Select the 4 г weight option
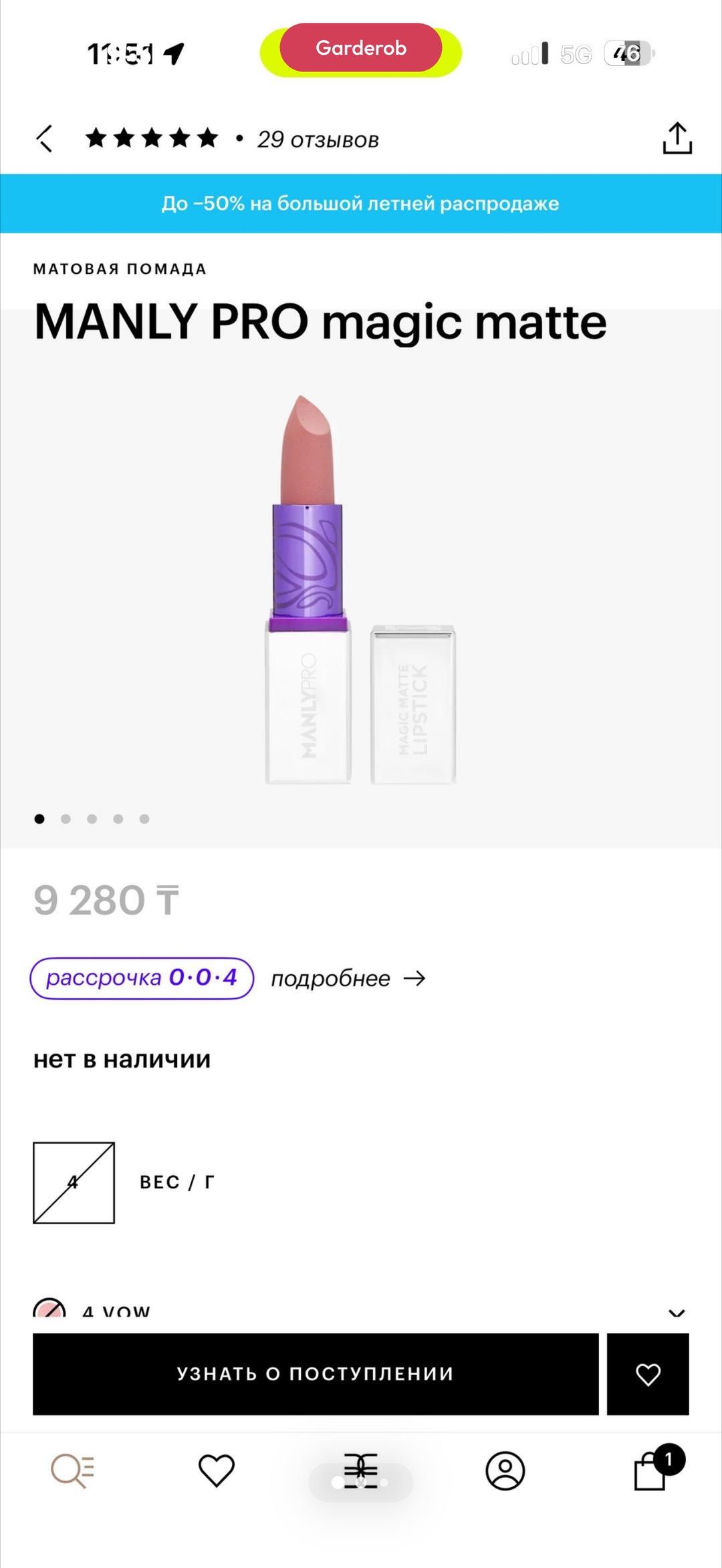Viewport: 722px width, 1568px height. coord(74,1183)
